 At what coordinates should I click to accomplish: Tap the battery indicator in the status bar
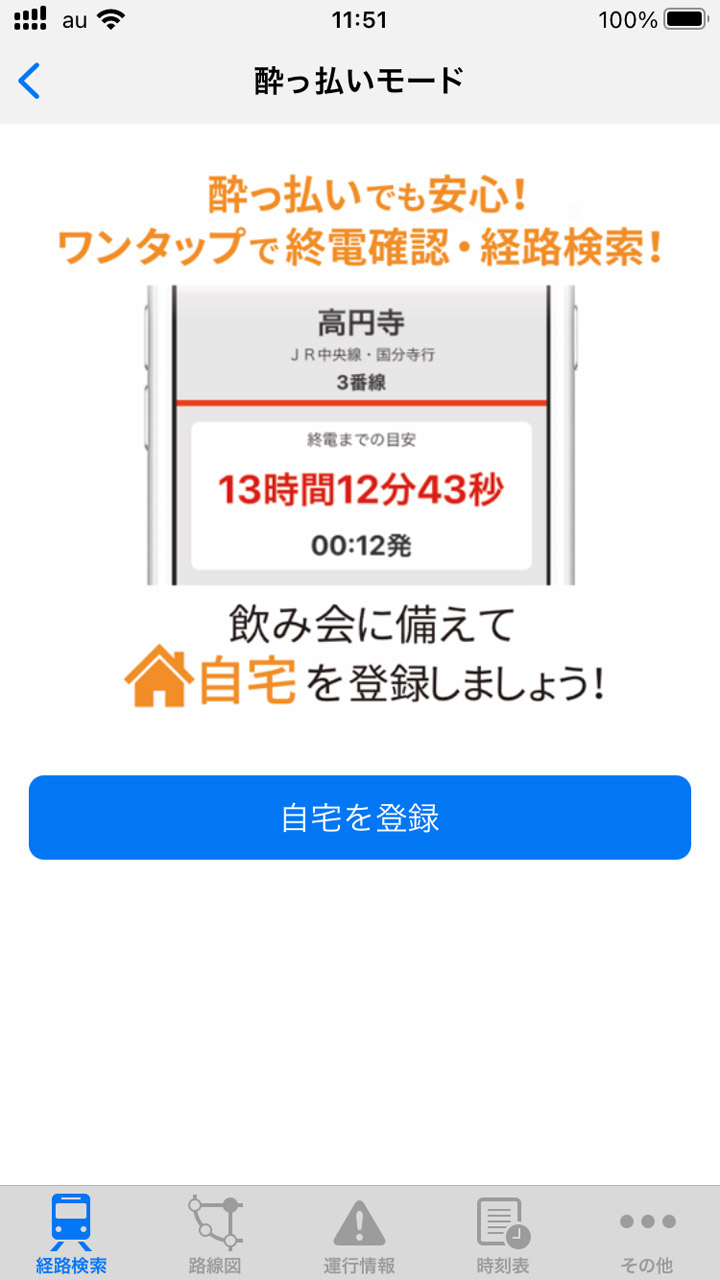[684, 18]
